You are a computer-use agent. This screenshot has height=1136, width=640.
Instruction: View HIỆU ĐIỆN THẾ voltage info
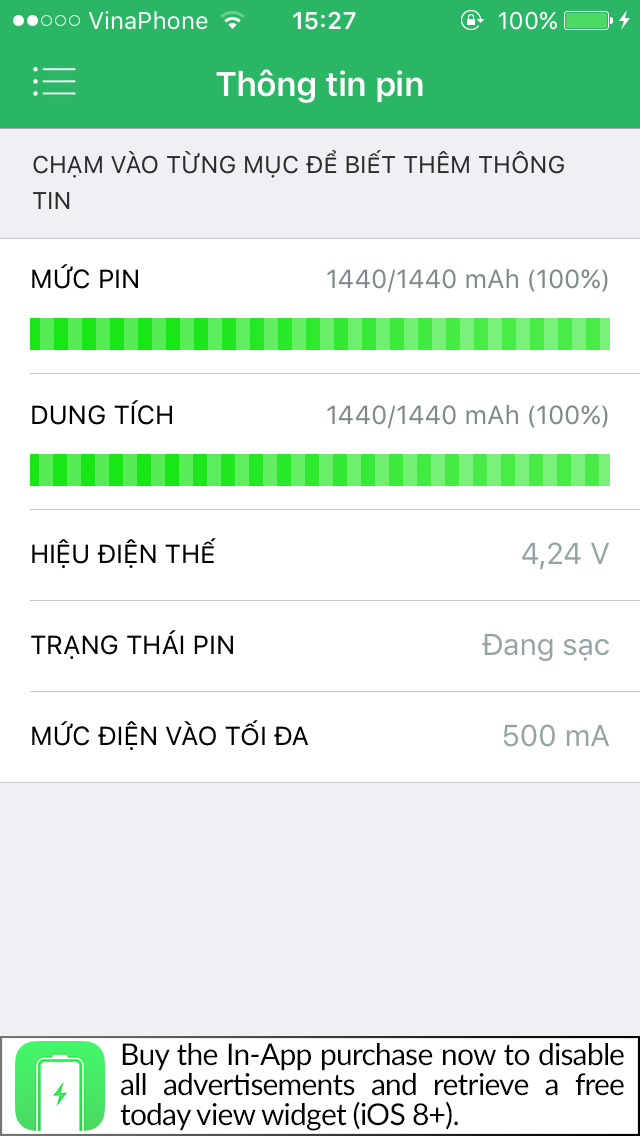(320, 554)
